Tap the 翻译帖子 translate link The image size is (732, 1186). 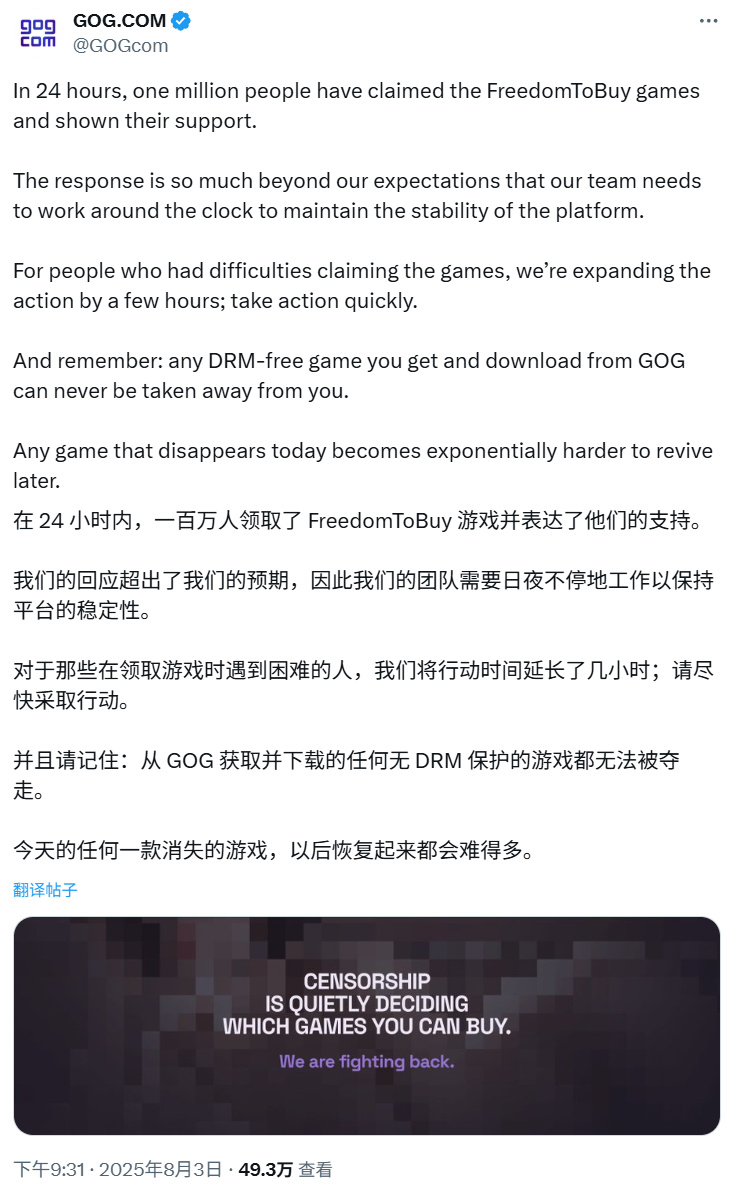click(45, 889)
